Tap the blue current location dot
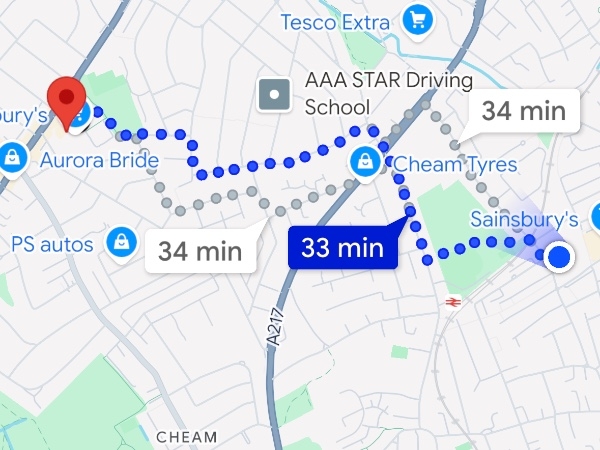Viewport: 600px width, 450px height. [560, 257]
